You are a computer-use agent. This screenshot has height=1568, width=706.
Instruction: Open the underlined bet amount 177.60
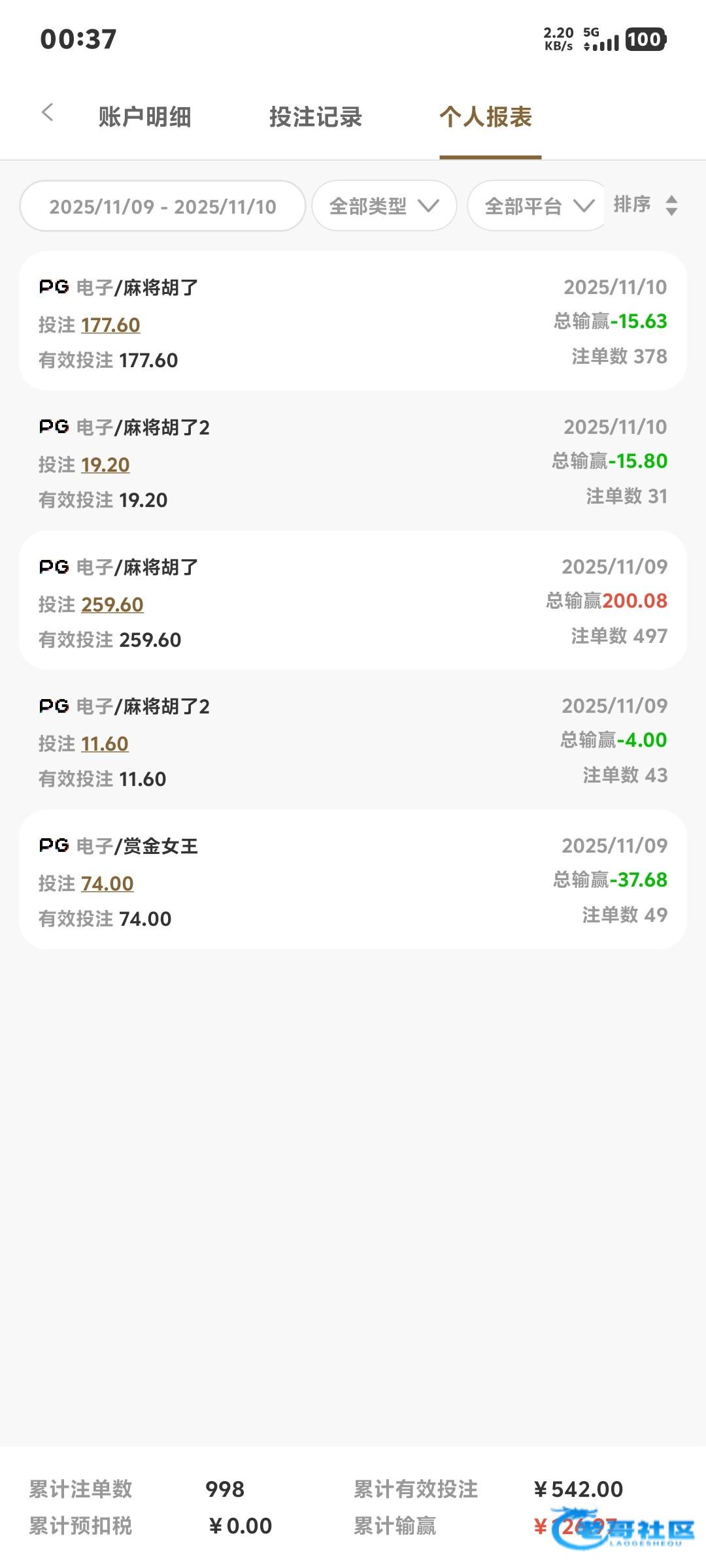click(110, 325)
